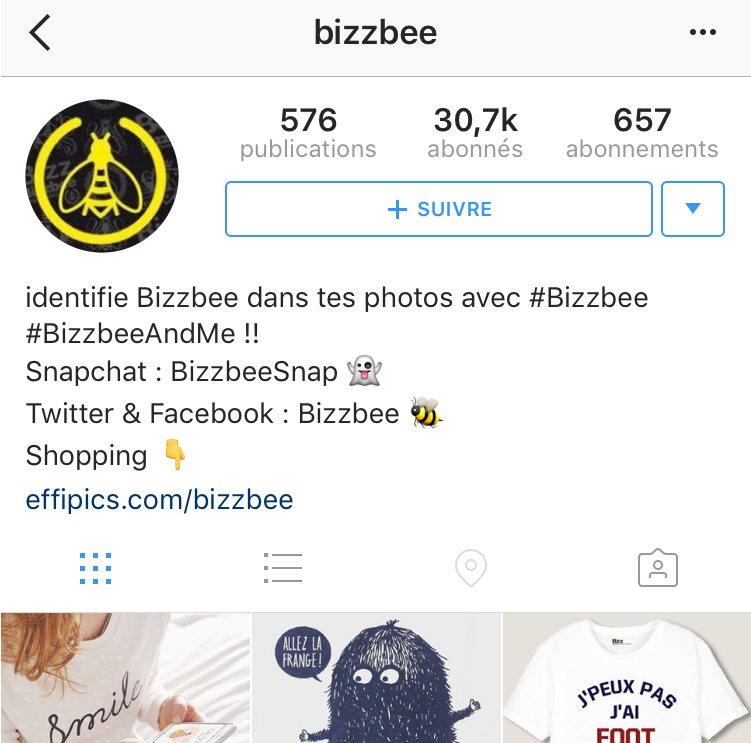Open the photo map location tab
The image size is (751, 743).
pos(470,568)
